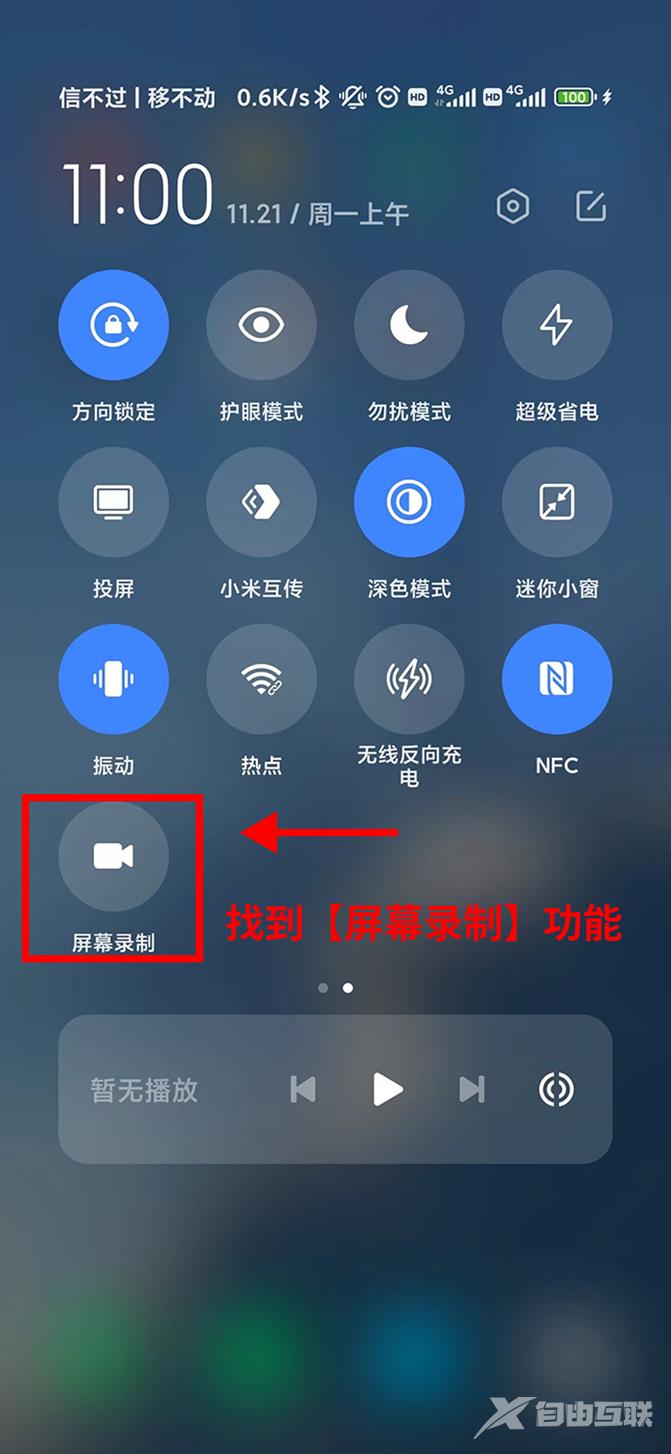Open settings via the hexagon gear icon

(513, 207)
